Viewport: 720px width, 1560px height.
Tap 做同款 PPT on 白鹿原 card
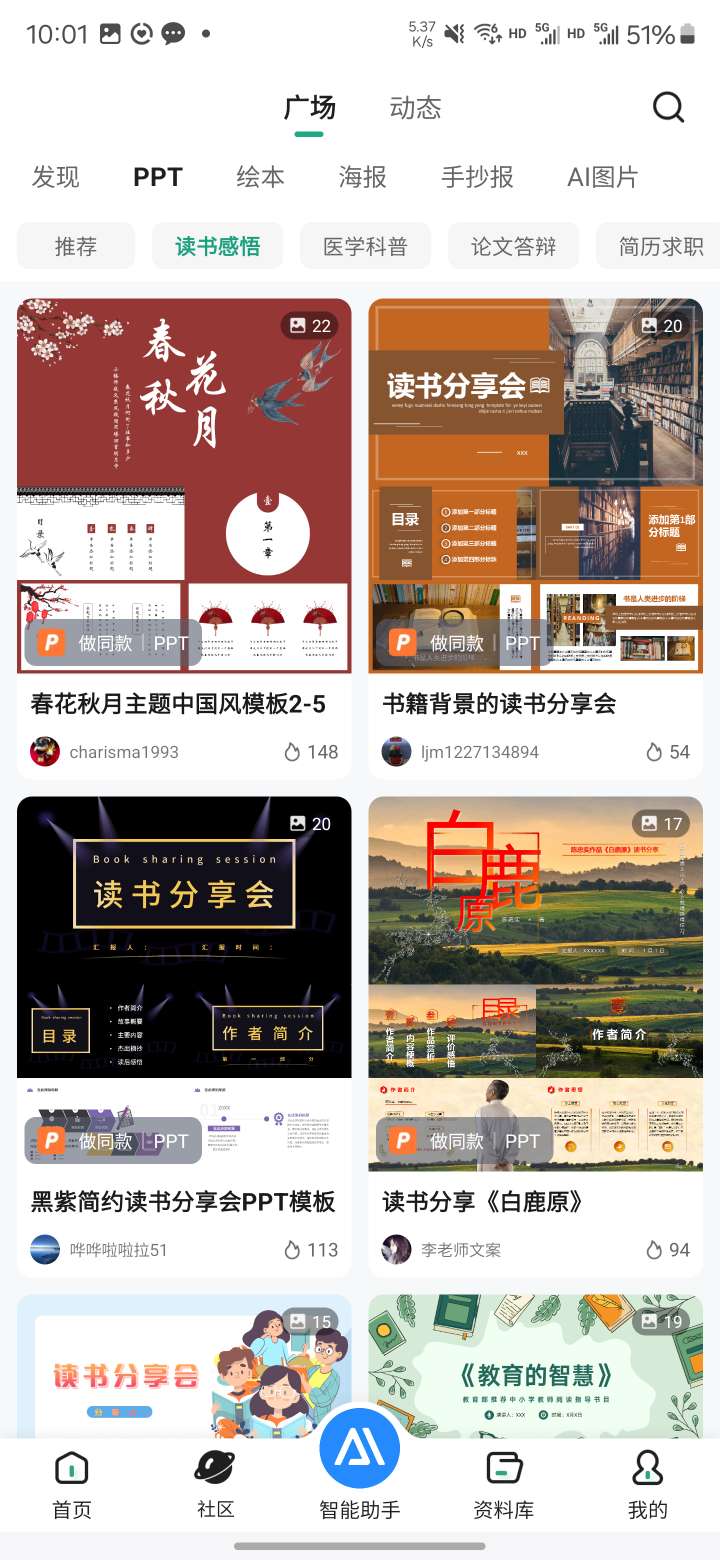465,1141
